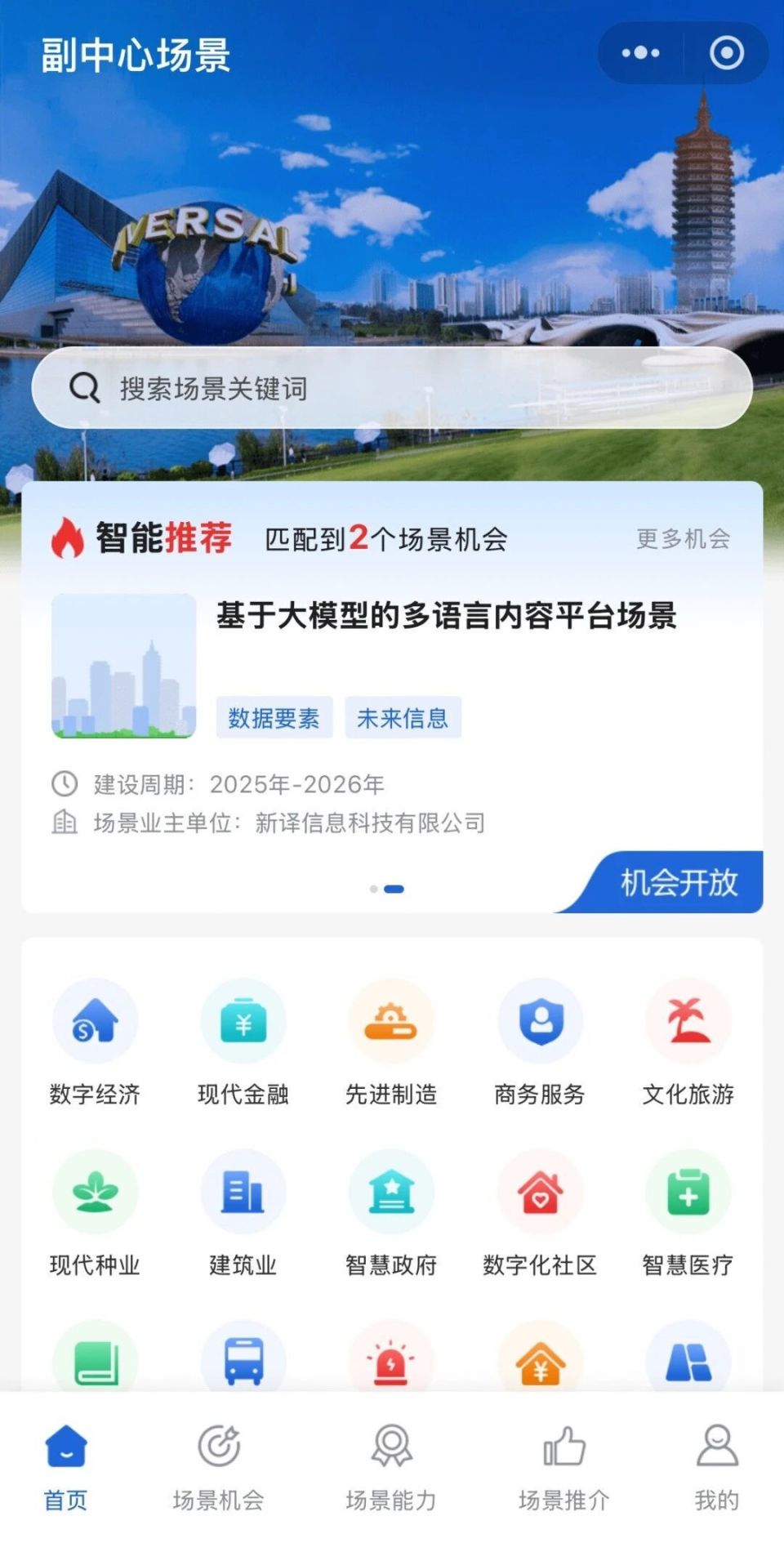
Task: Select the 数据要素 tag
Action: click(274, 716)
